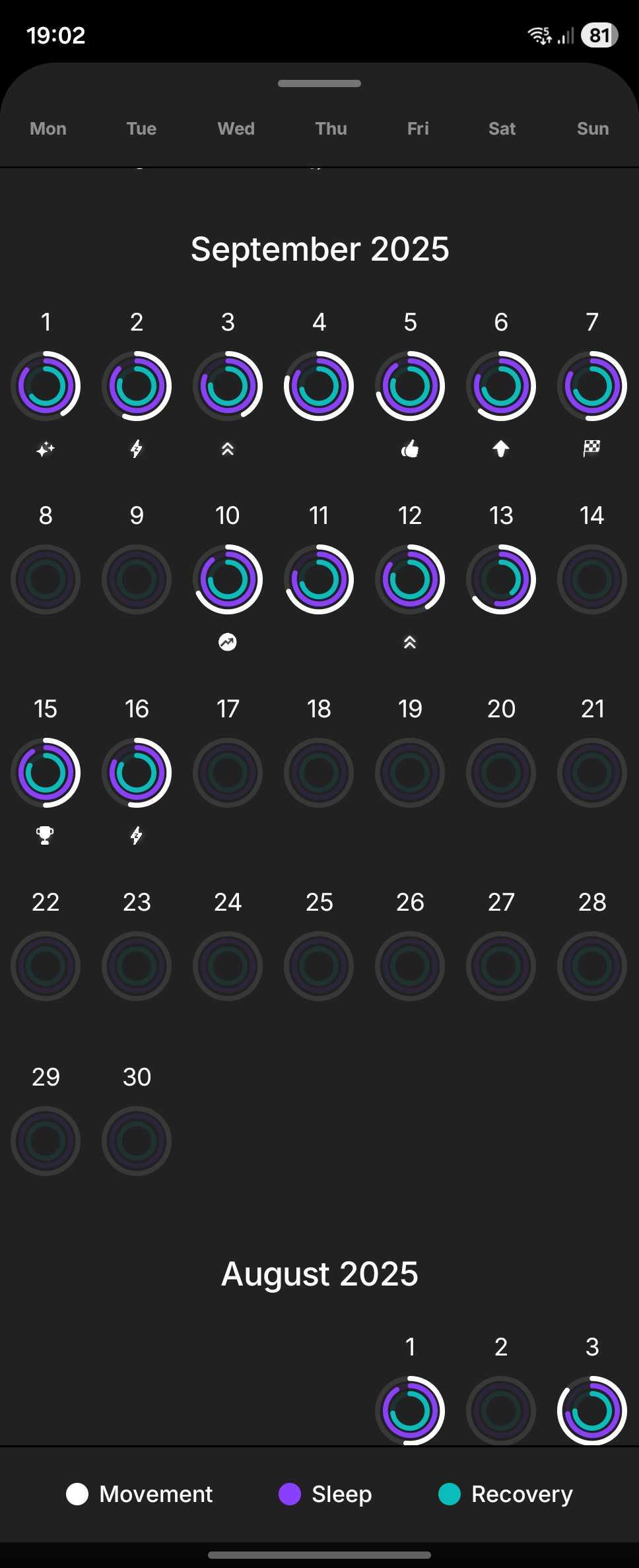
Task: View details for September 3
Action: (x=228, y=386)
